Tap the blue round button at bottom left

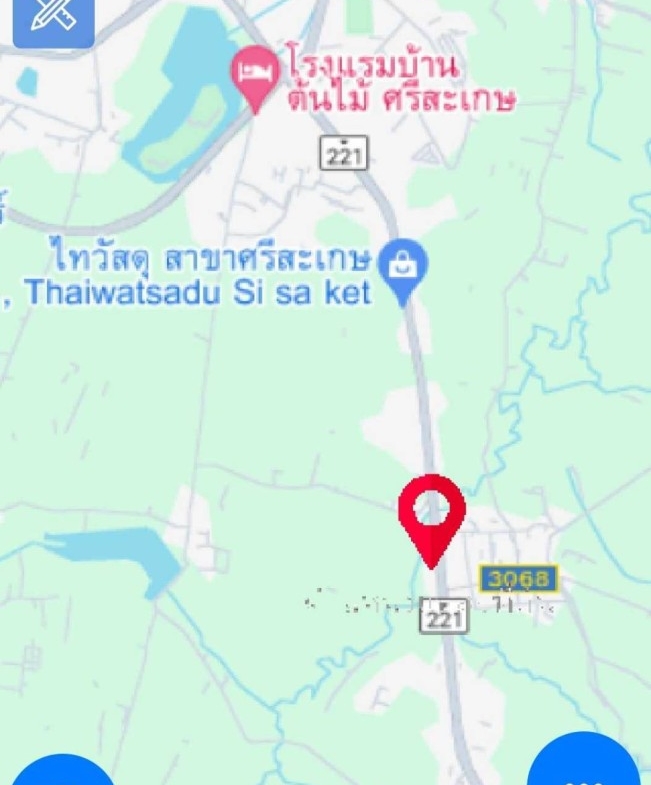pos(62,771)
